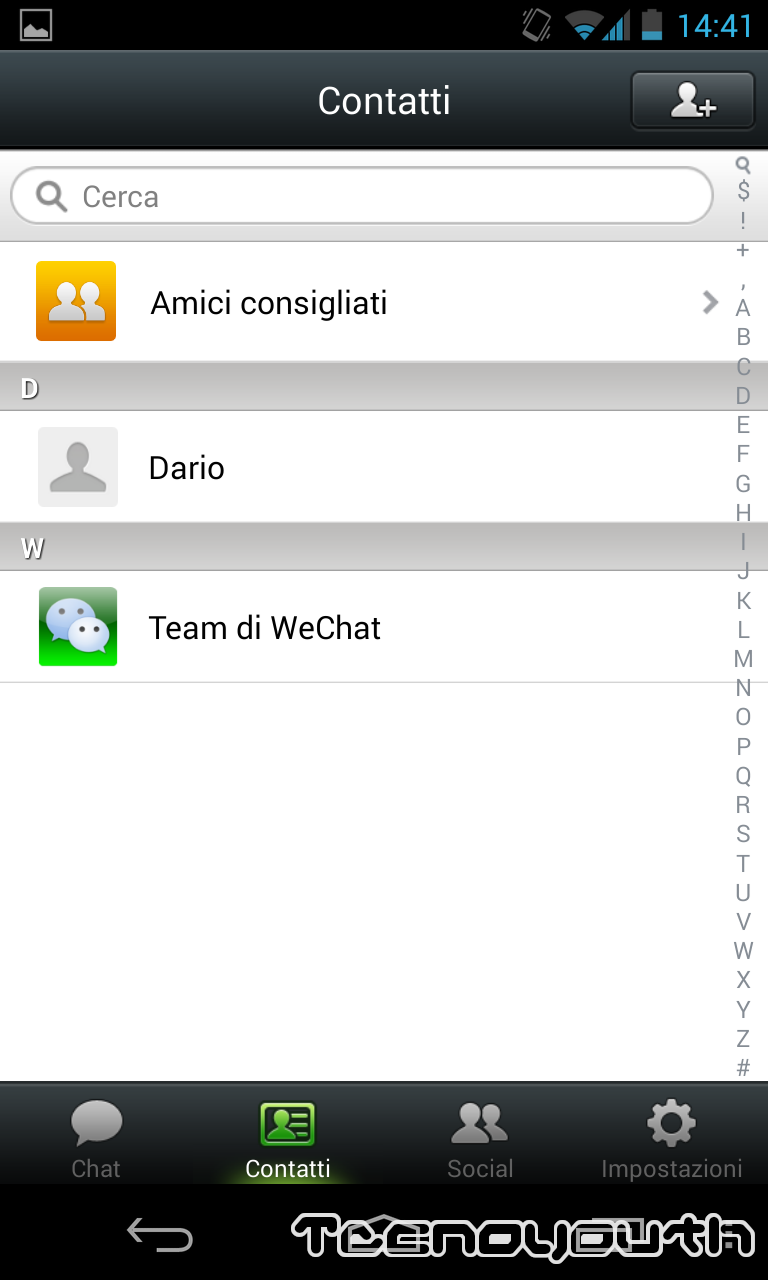Tap the system back button
Image resolution: width=768 pixels, height=1280 pixels.
coord(159,1236)
